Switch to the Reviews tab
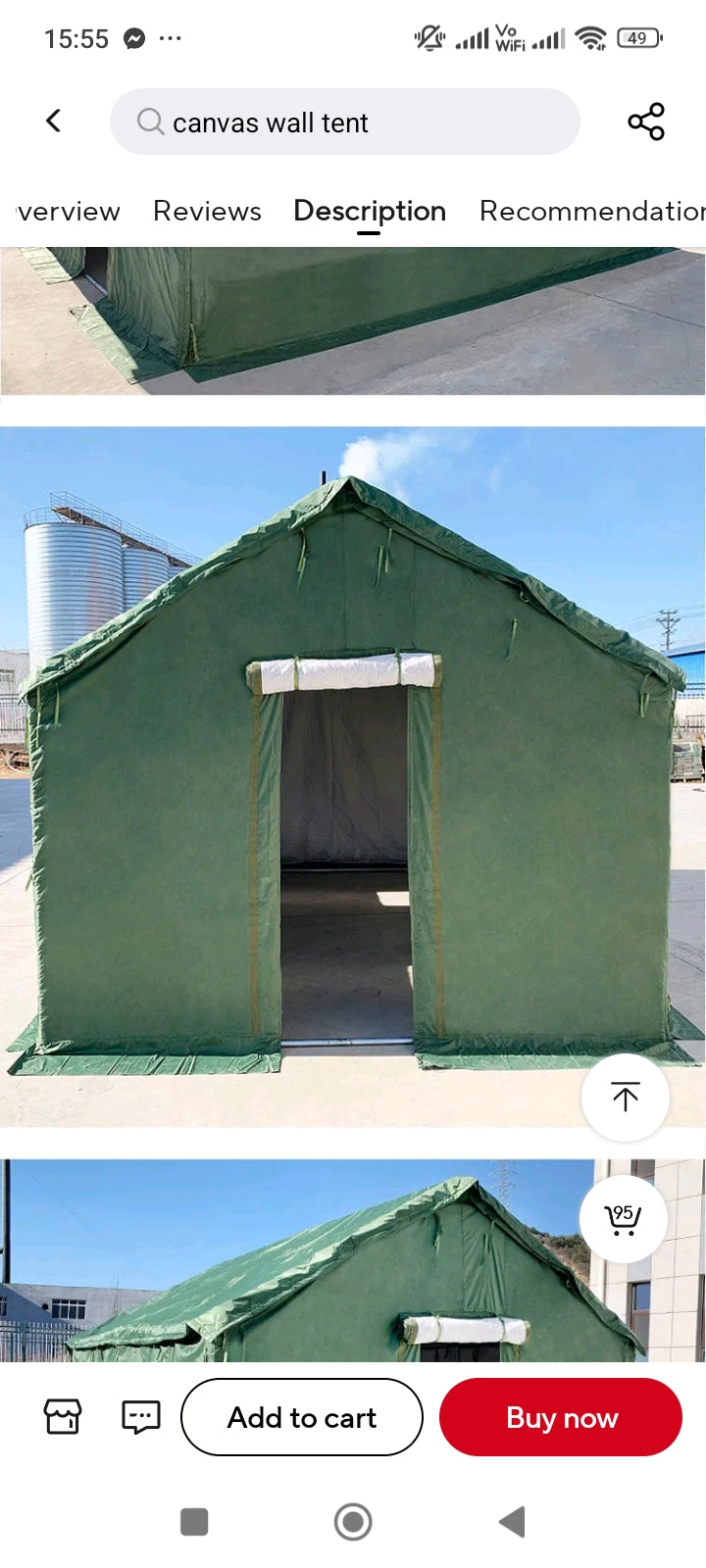706x1568 pixels. pos(207,211)
